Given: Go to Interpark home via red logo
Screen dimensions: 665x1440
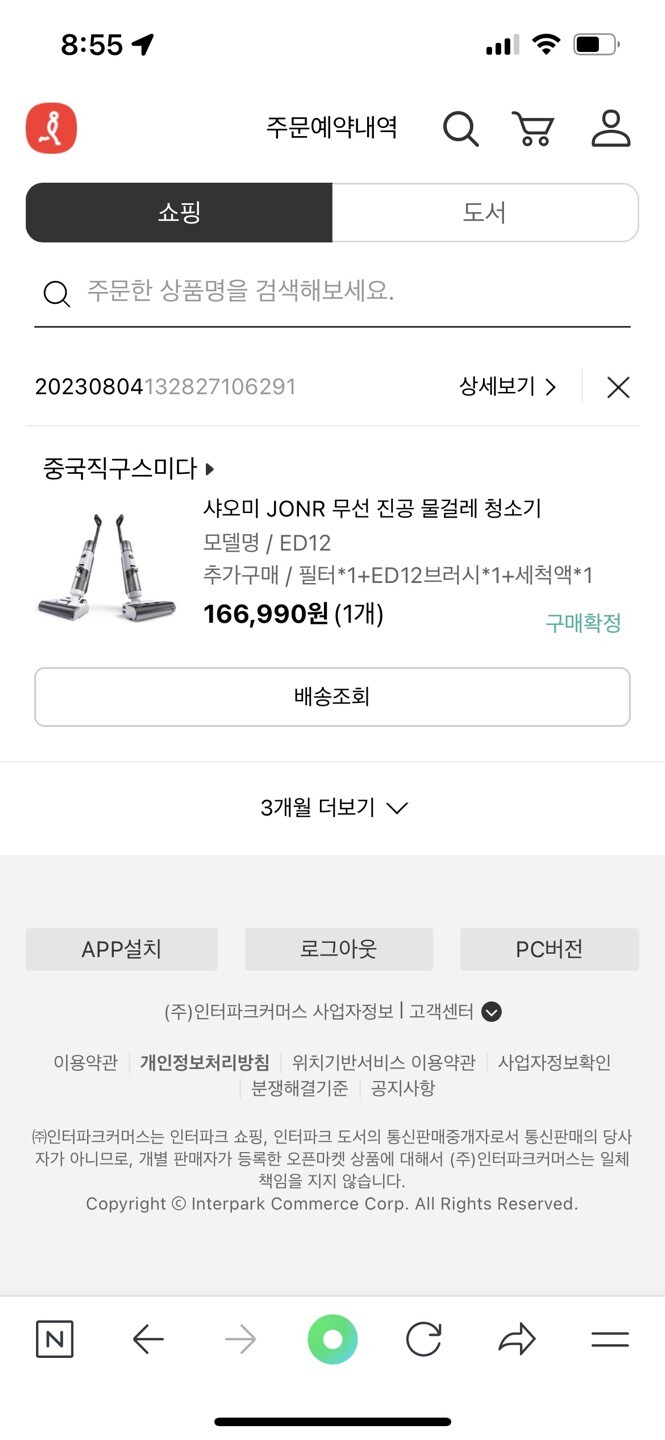Looking at the screenshot, I should pyautogui.click(x=51, y=129).
